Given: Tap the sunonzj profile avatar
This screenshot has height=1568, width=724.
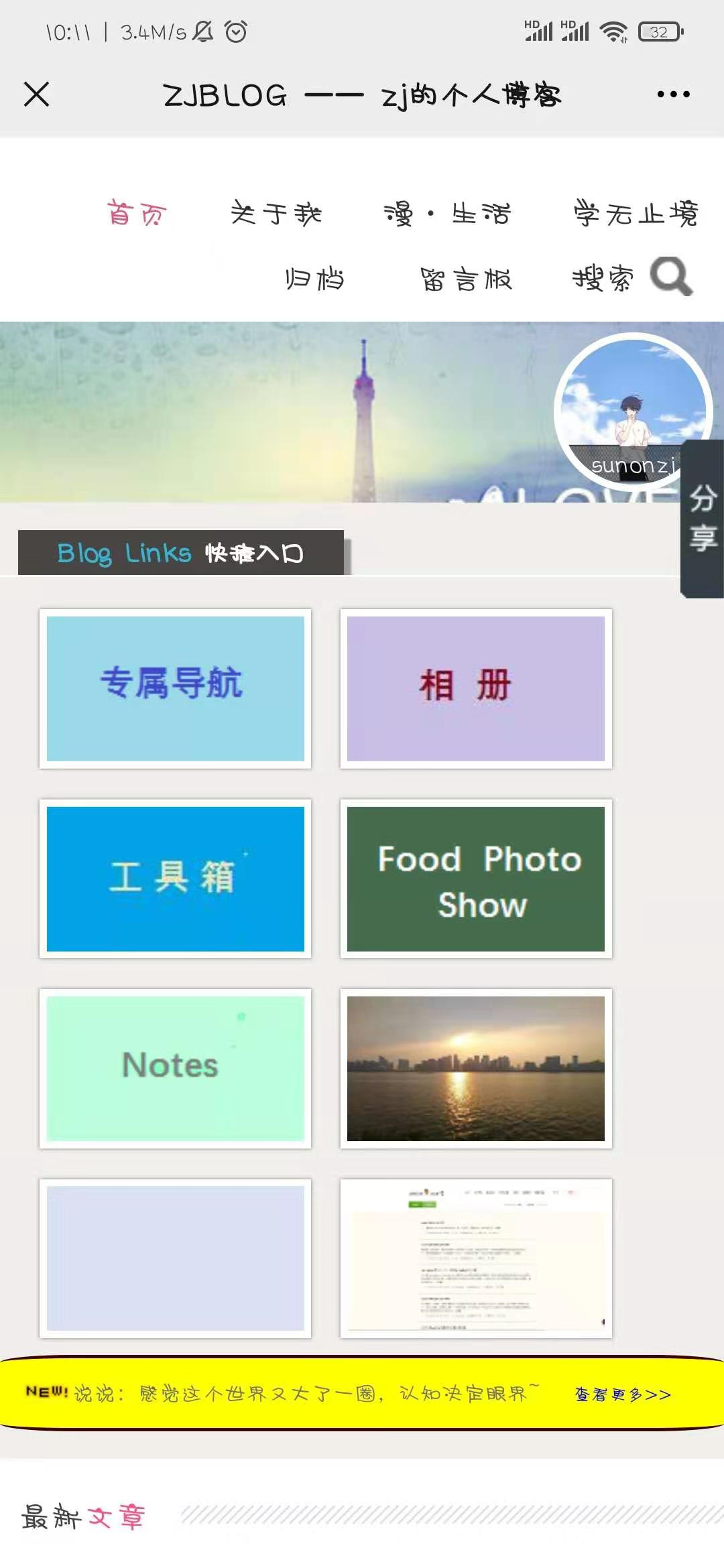Looking at the screenshot, I should pos(632,410).
